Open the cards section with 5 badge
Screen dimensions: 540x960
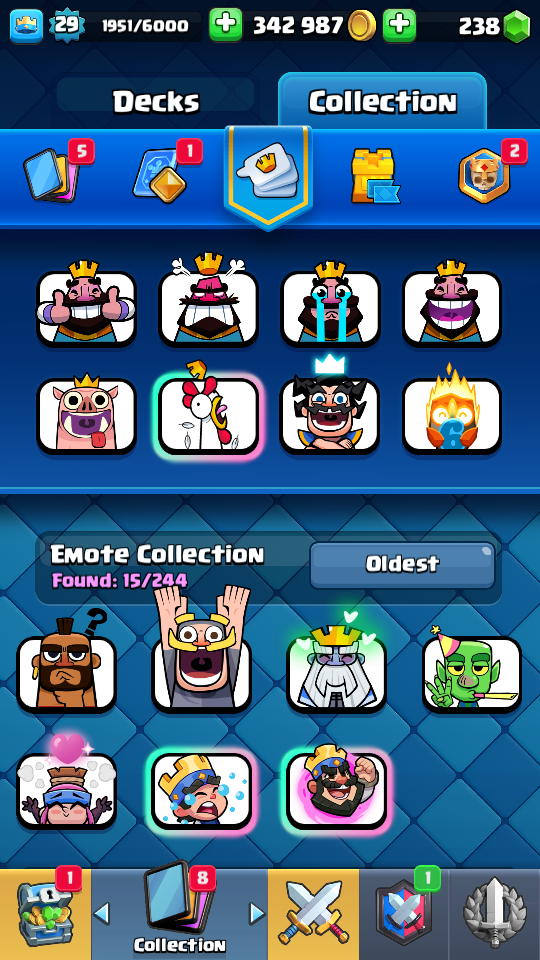52,175
